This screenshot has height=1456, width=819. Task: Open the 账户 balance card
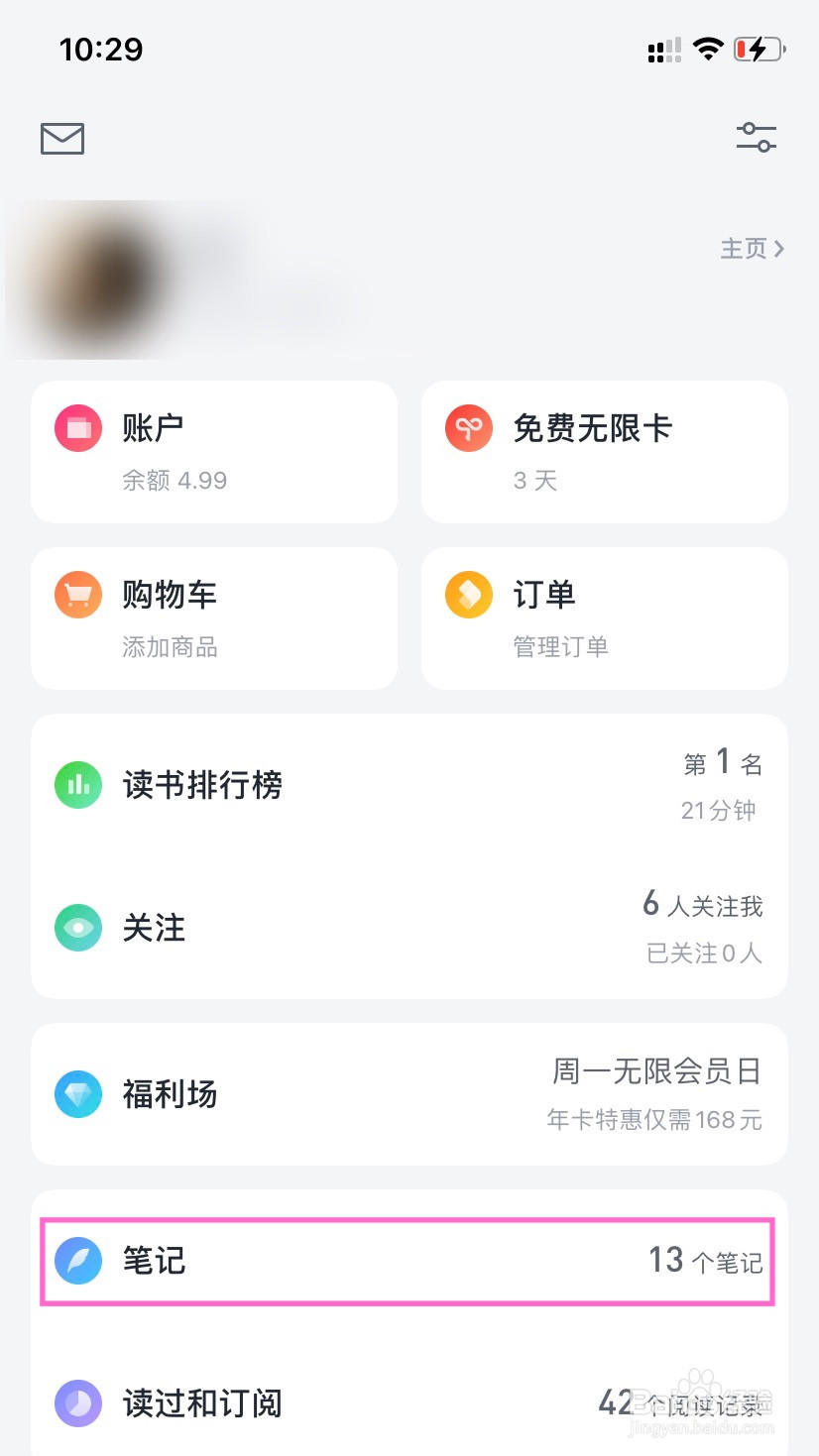pyautogui.click(x=214, y=452)
